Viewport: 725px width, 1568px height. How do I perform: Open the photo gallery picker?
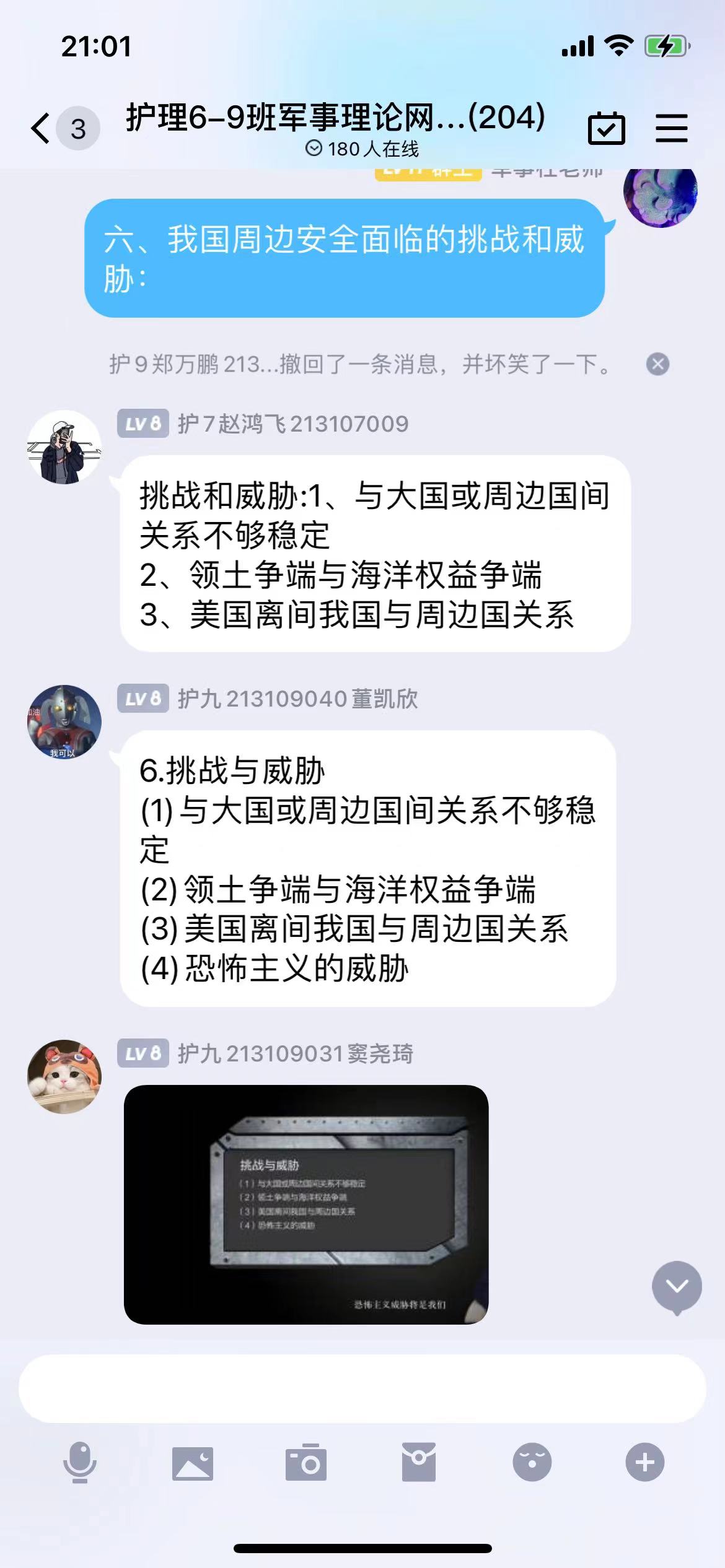click(193, 1463)
